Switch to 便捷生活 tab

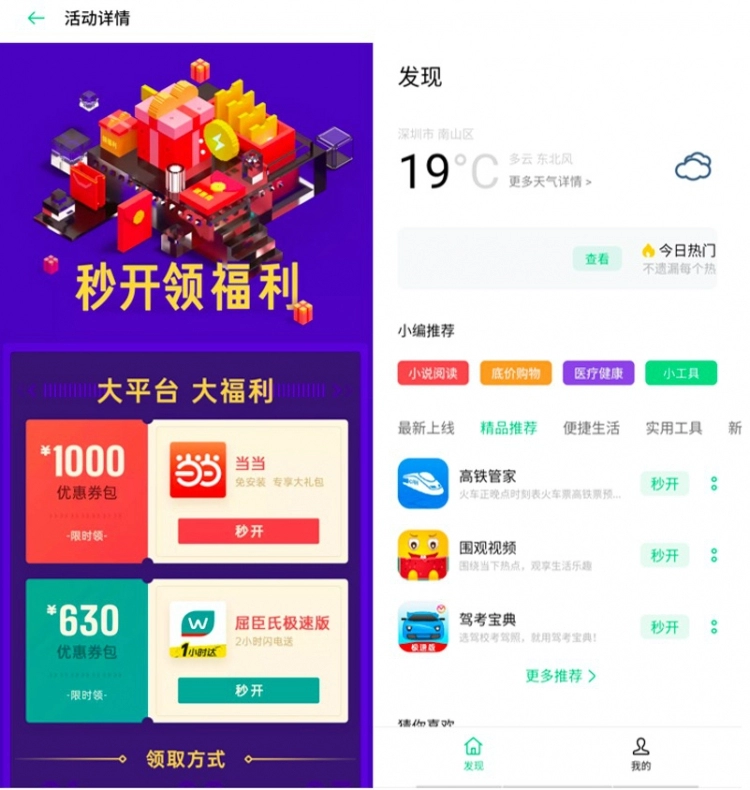pyautogui.click(x=591, y=428)
